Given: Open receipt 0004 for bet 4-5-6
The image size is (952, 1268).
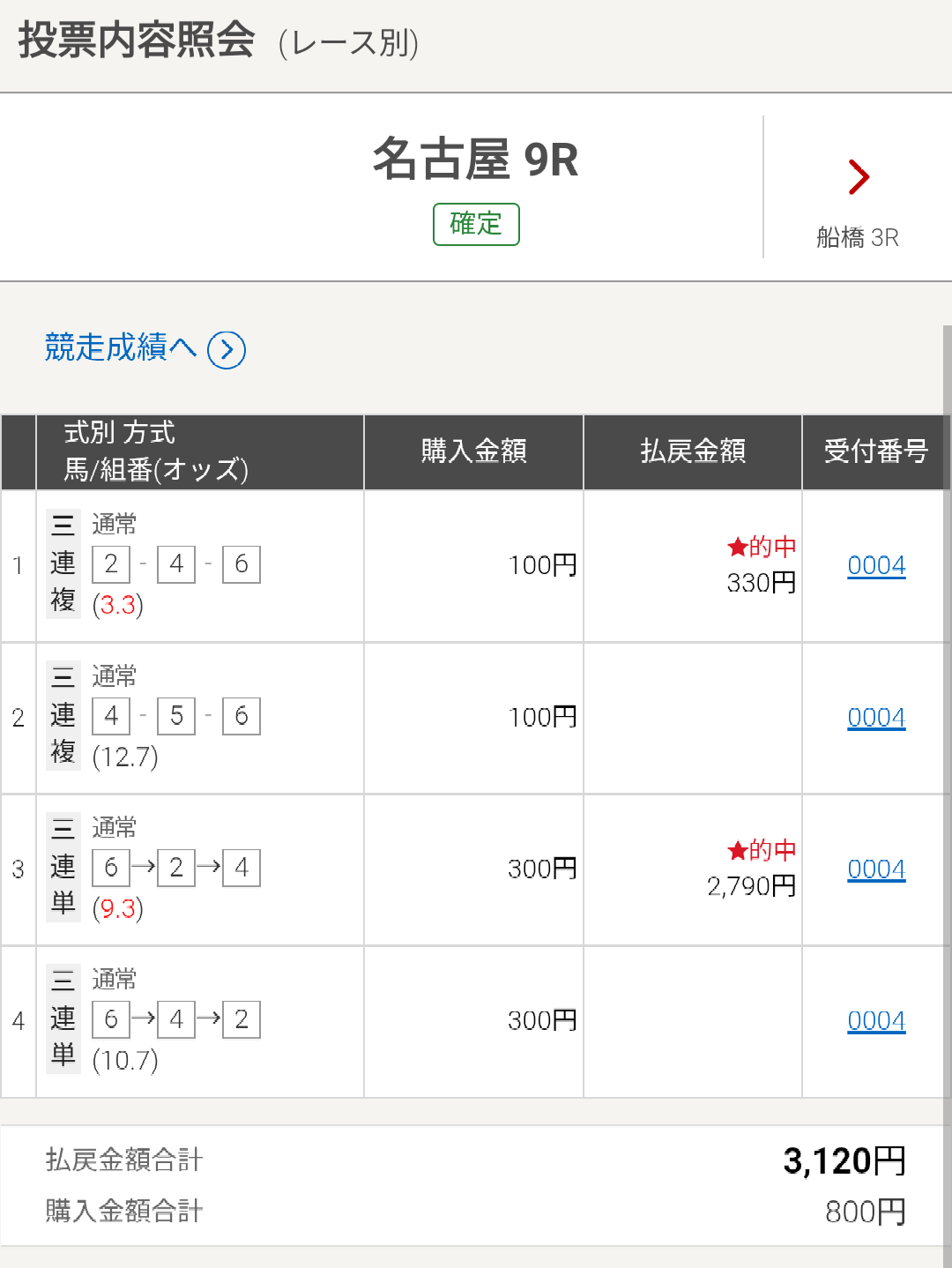Looking at the screenshot, I should [876, 718].
